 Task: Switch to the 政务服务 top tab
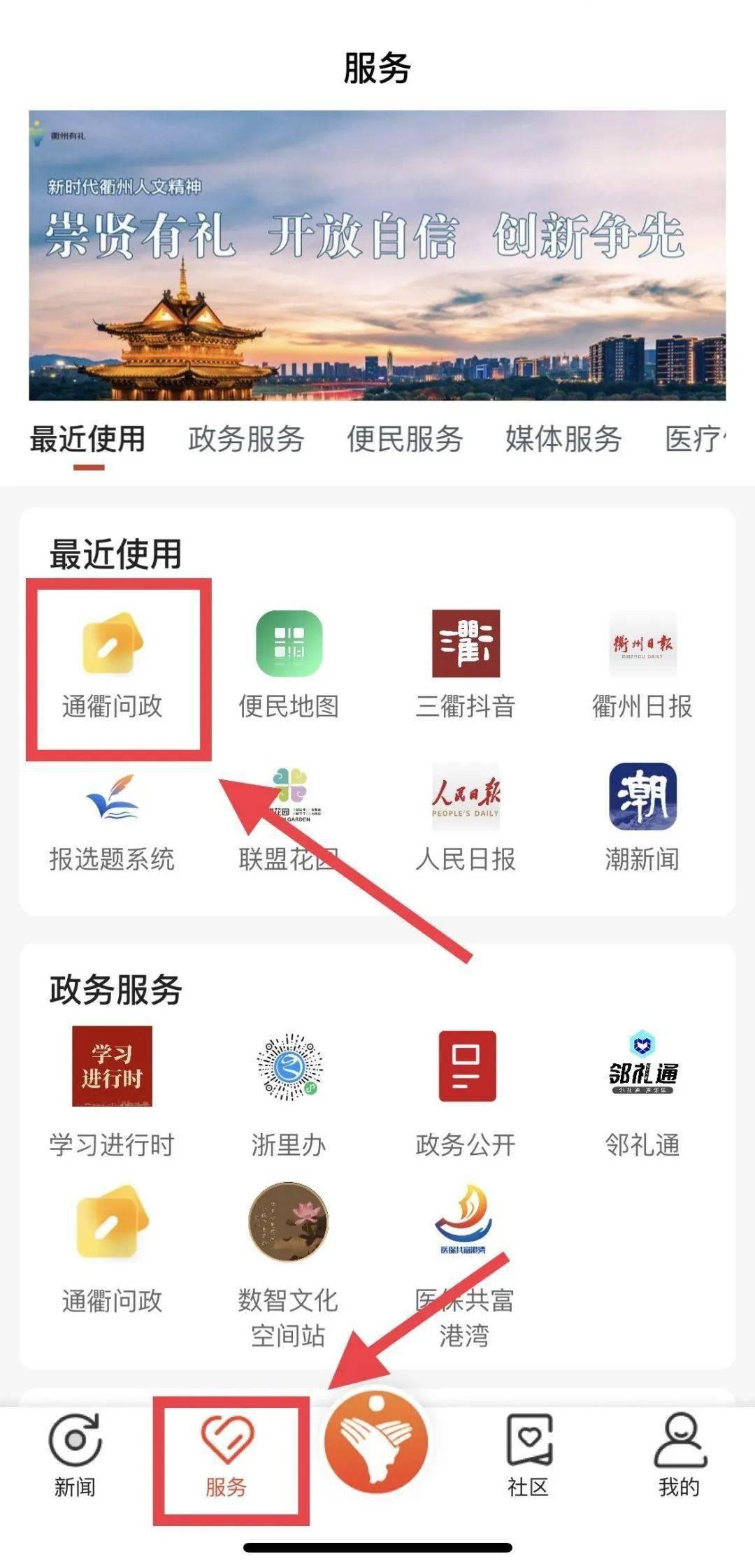click(246, 440)
